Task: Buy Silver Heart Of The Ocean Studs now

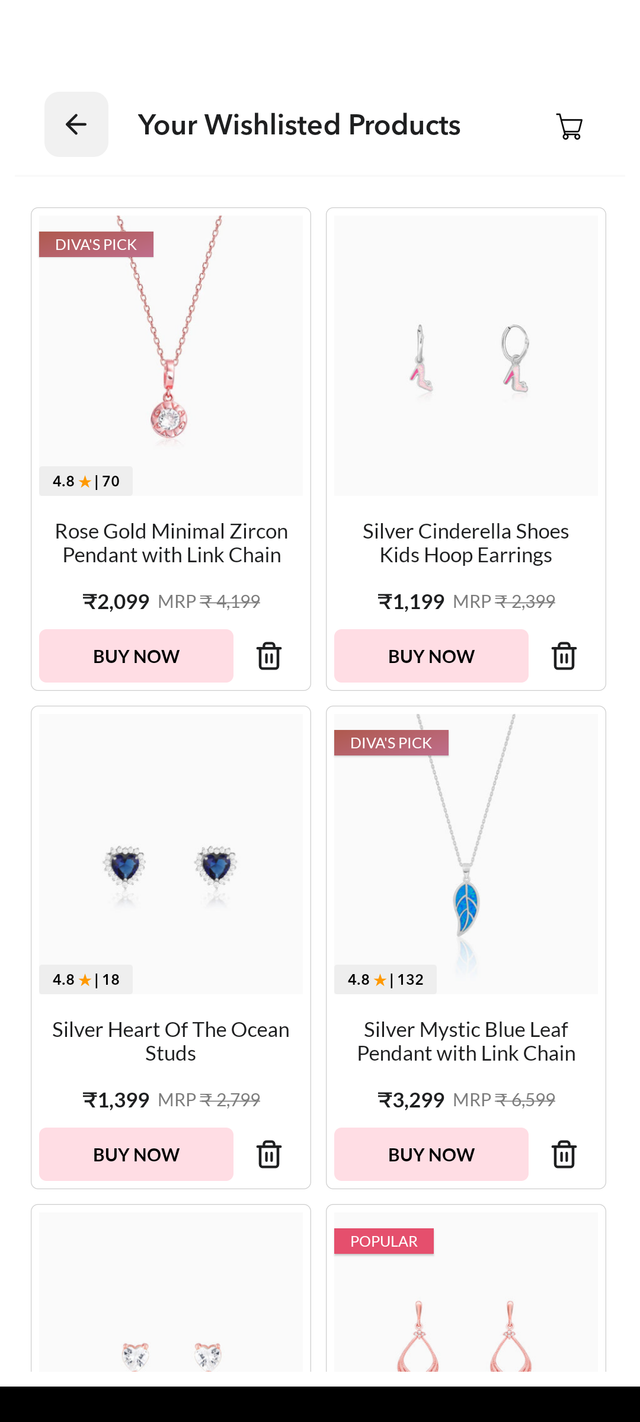Action: tap(136, 1154)
